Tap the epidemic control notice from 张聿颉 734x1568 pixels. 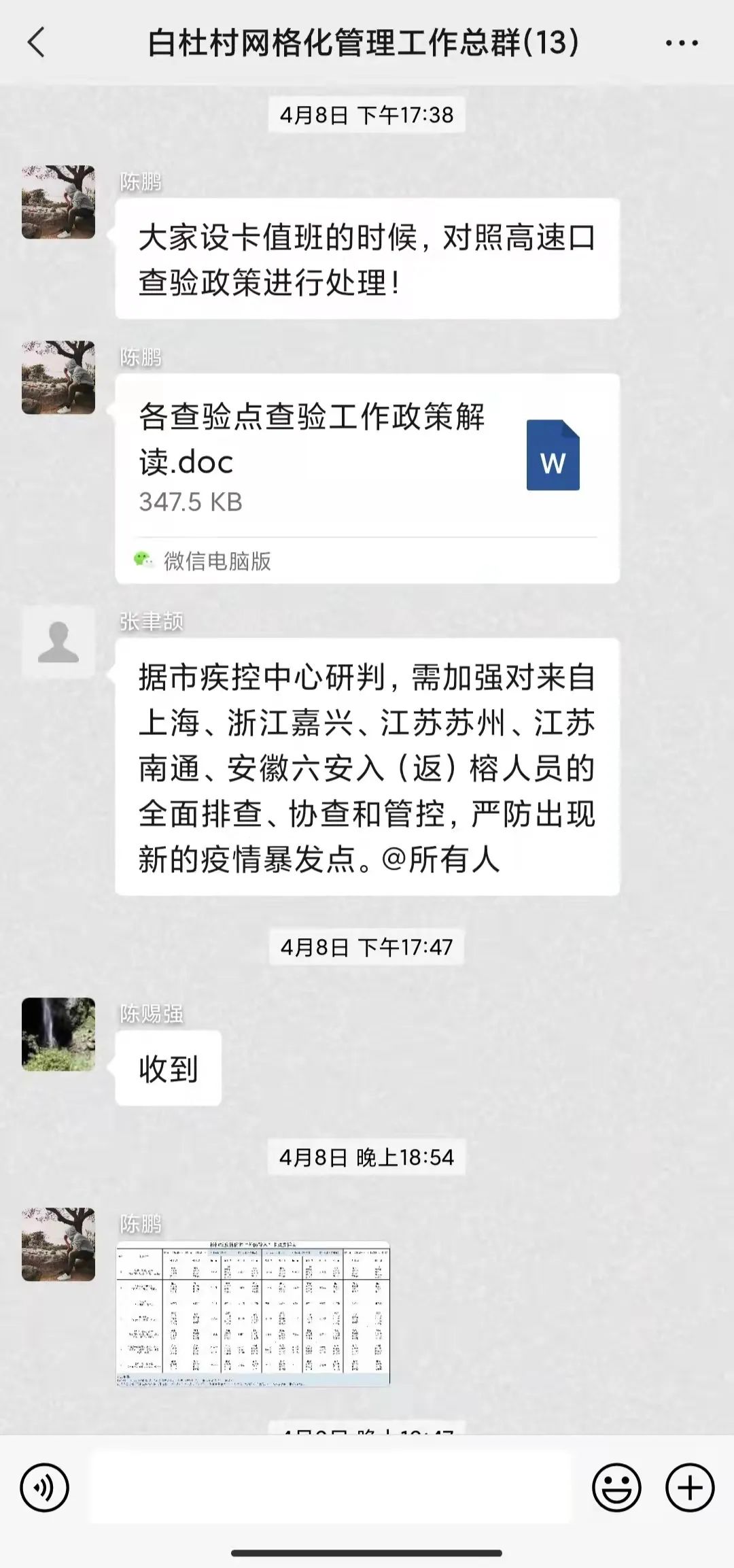(x=367, y=768)
